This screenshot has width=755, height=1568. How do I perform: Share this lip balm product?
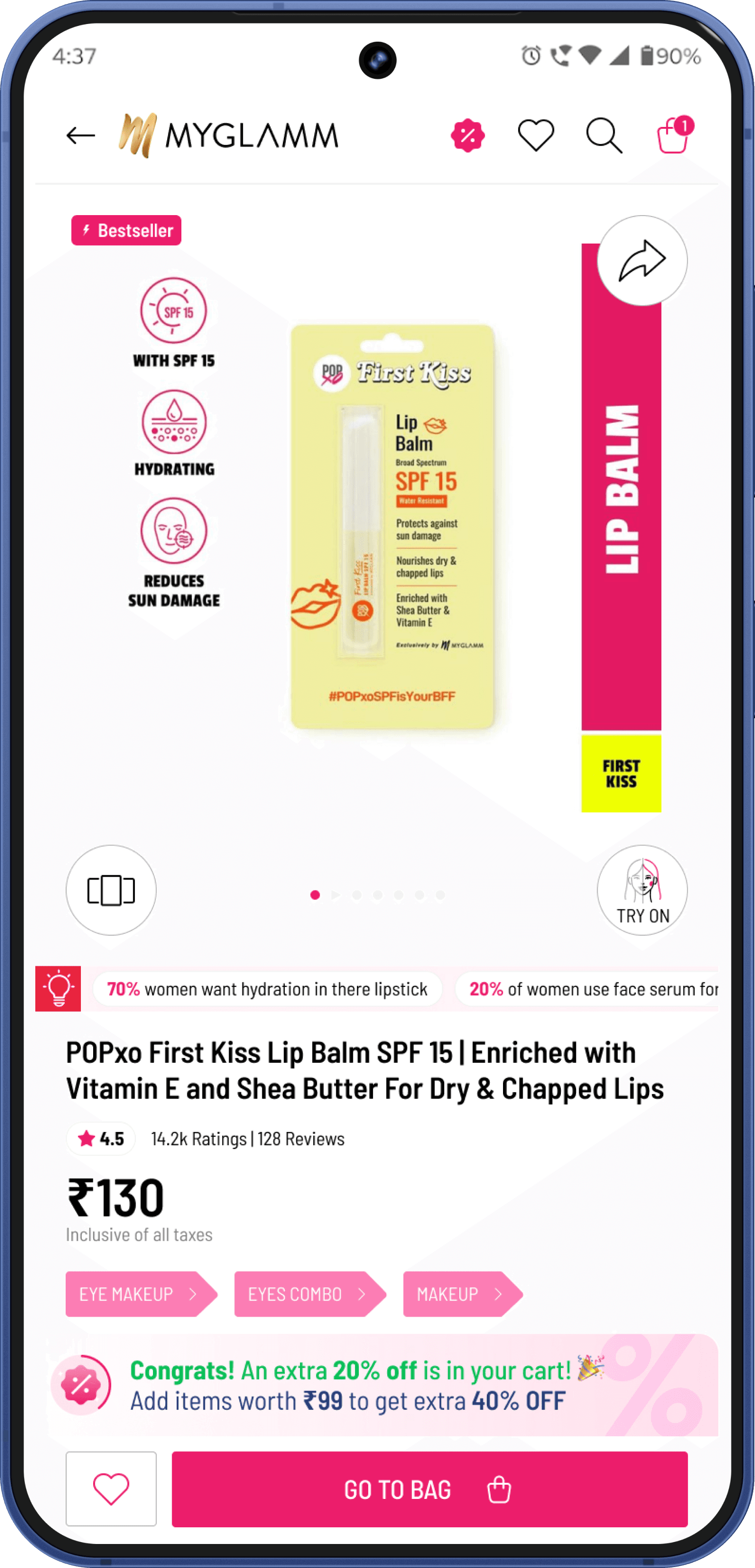642,261
